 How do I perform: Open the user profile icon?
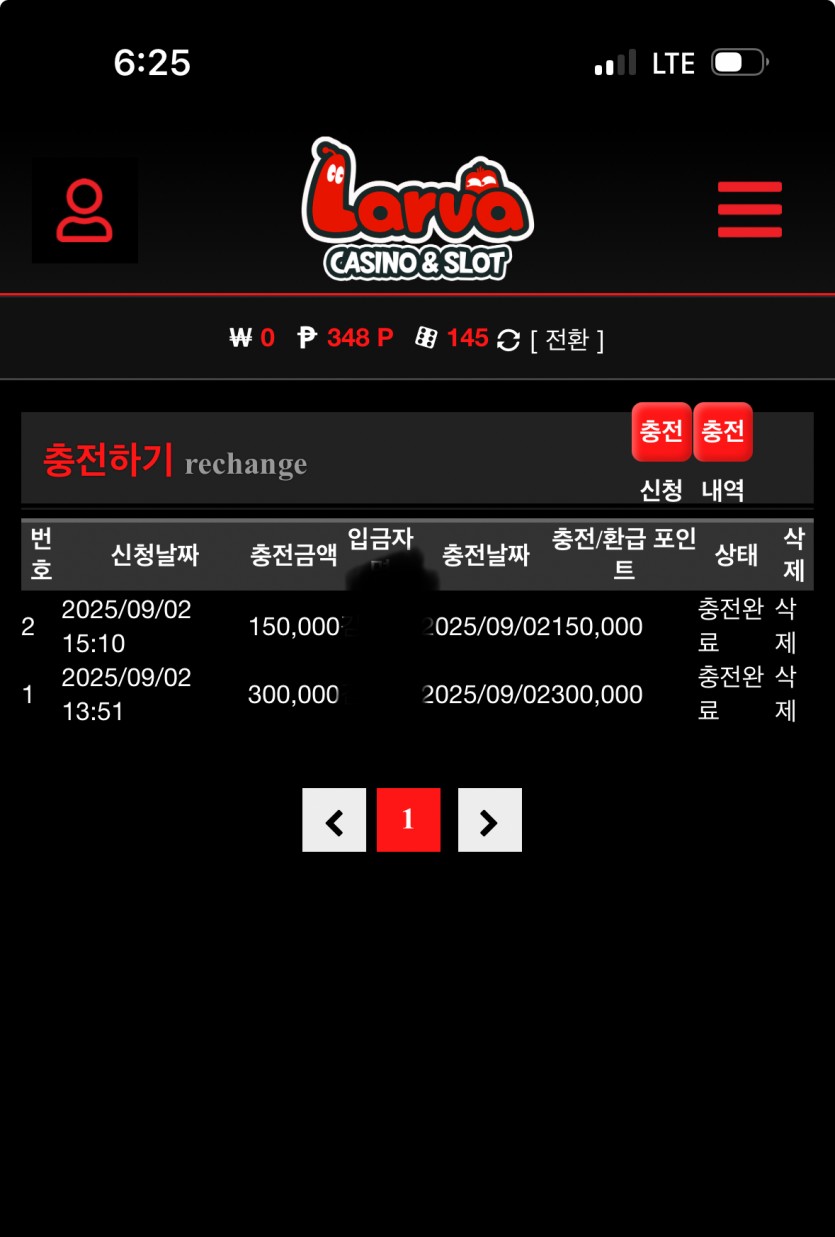coord(84,210)
